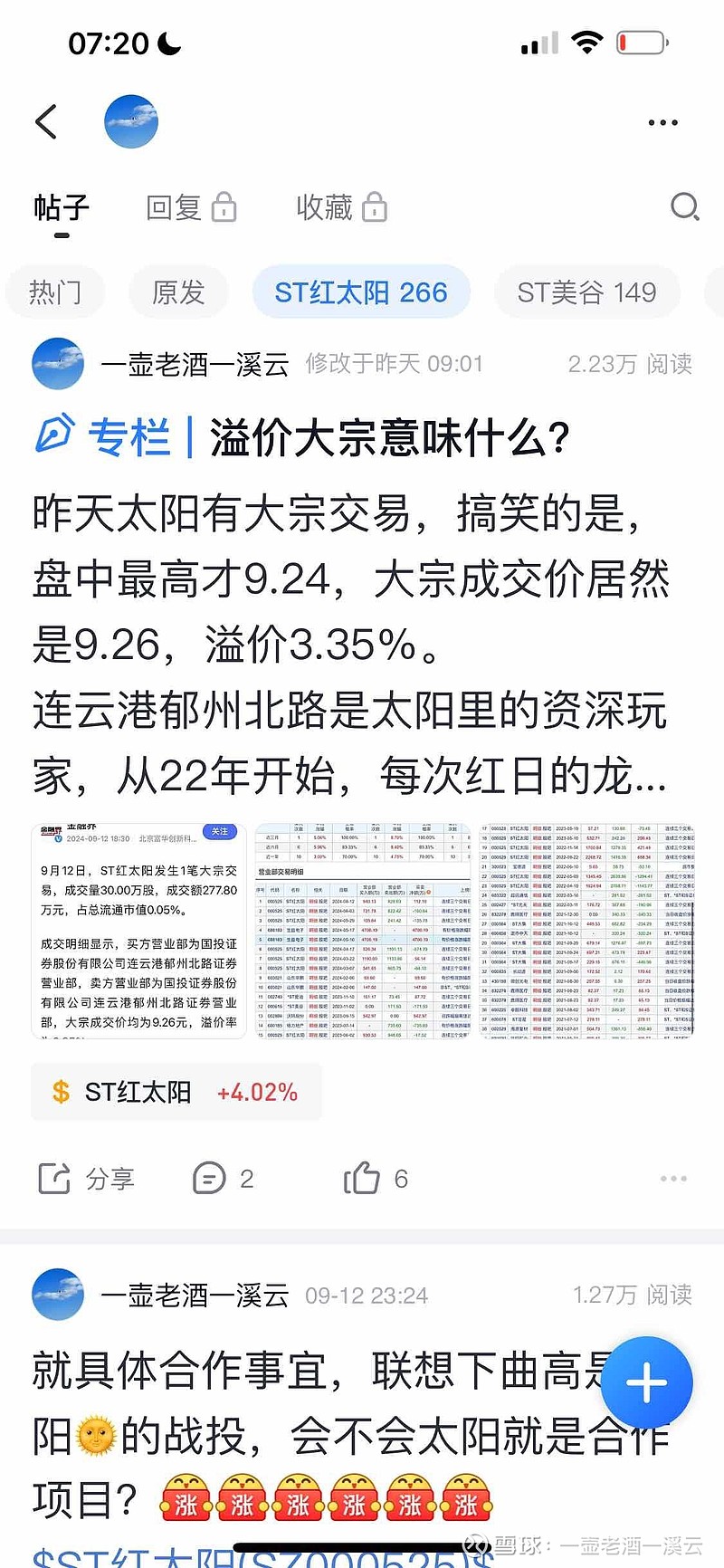Switch to the 回复 tab
The image size is (724, 1568).
click(x=191, y=207)
